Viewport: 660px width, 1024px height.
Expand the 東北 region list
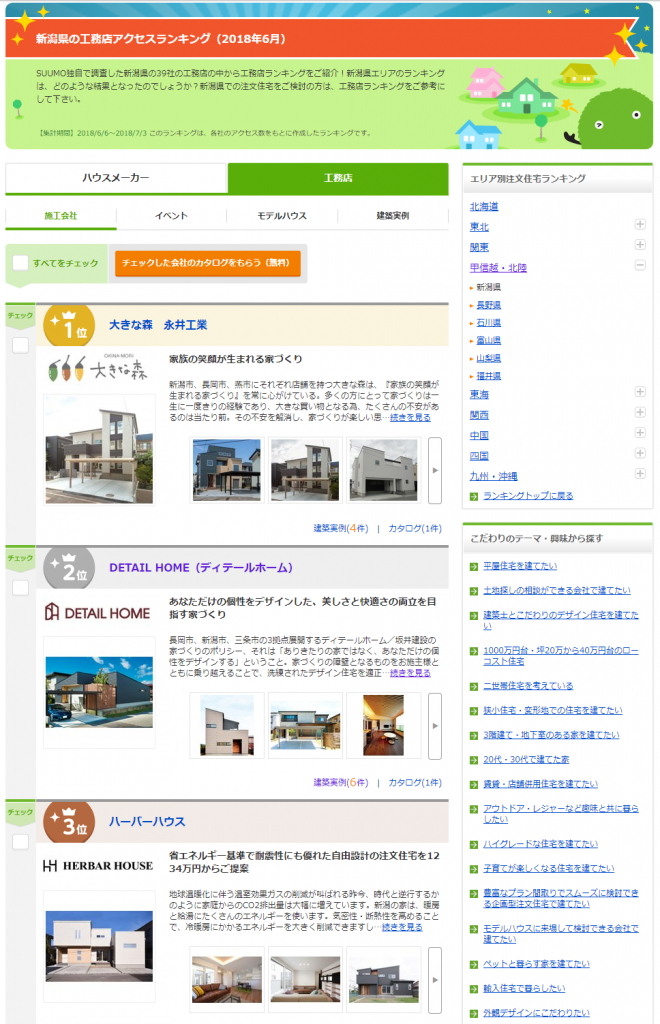[x=640, y=226]
